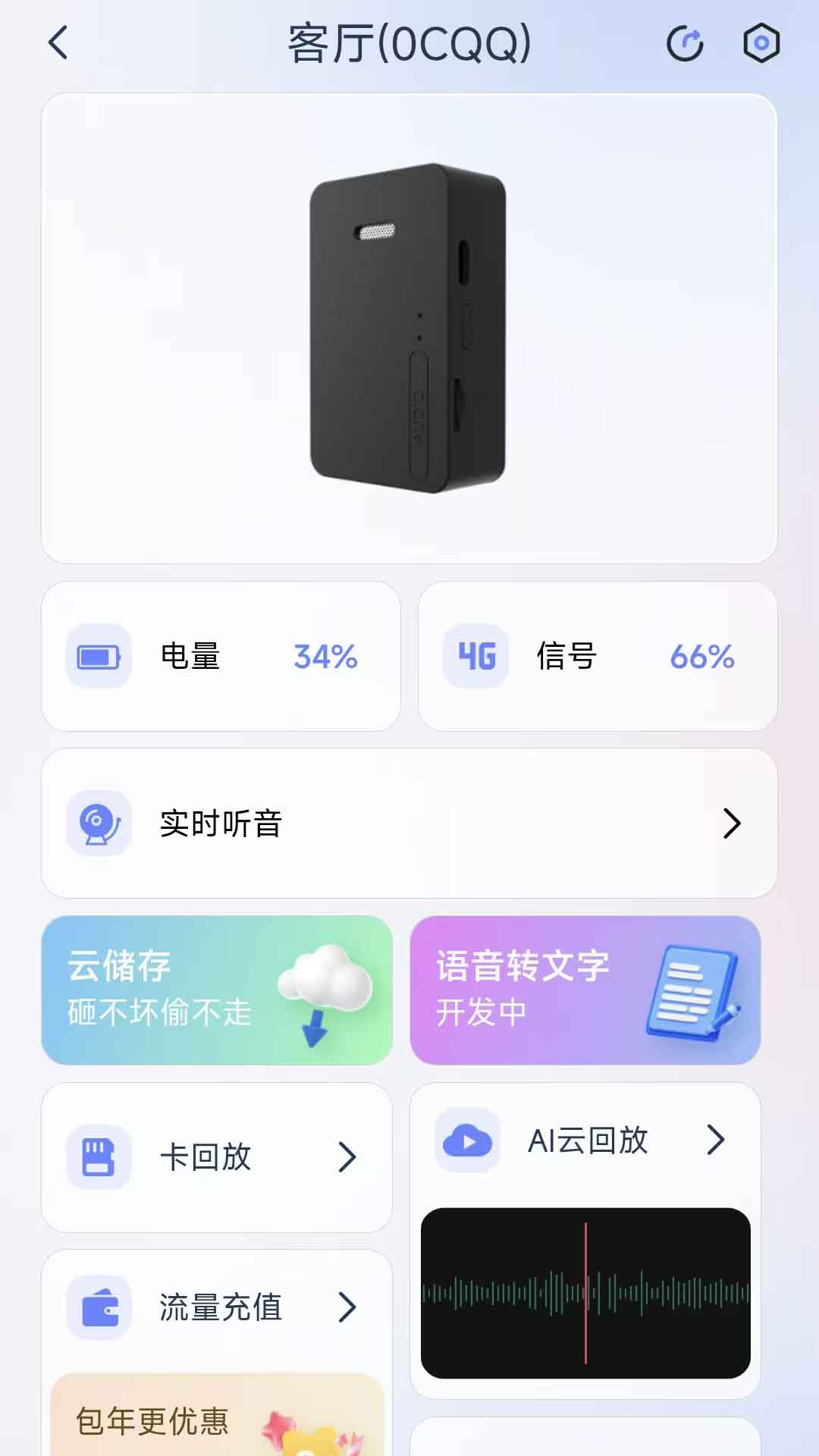Tap the cloud playback icon for AI云回放
Image resolution: width=819 pixels, height=1456 pixels.
[466, 1141]
